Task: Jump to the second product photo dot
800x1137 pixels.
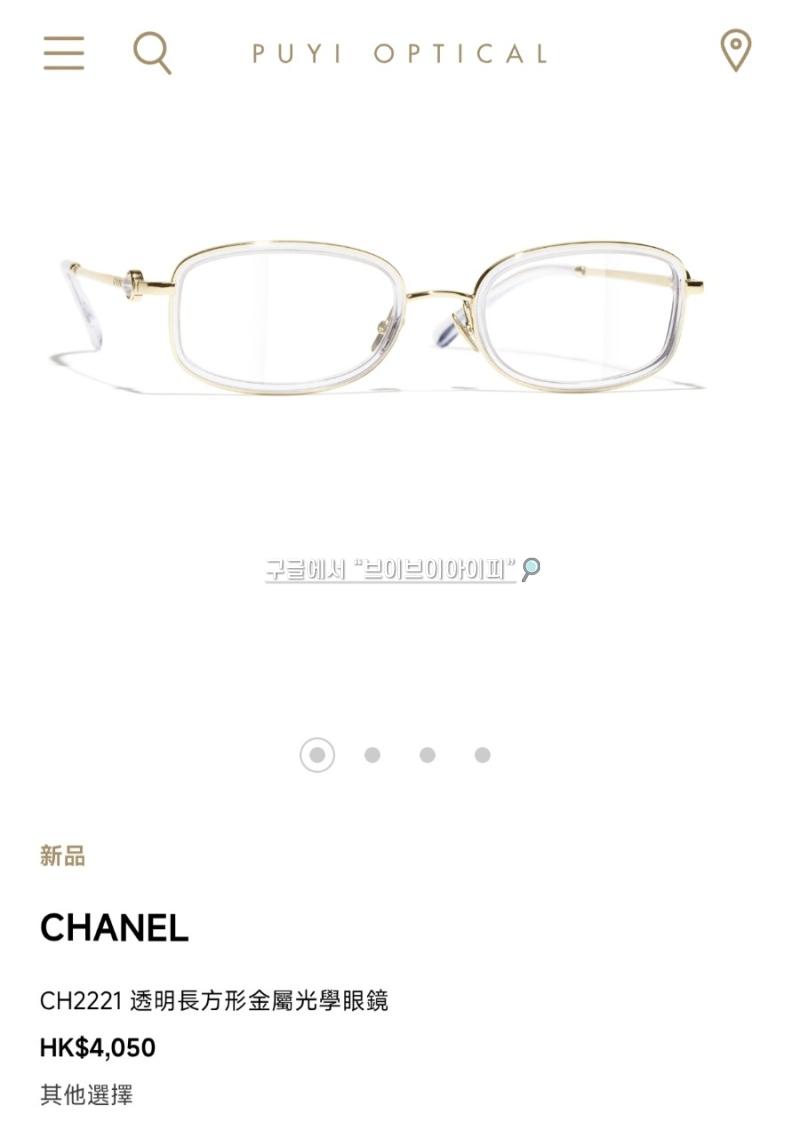Action: (x=372, y=755)
